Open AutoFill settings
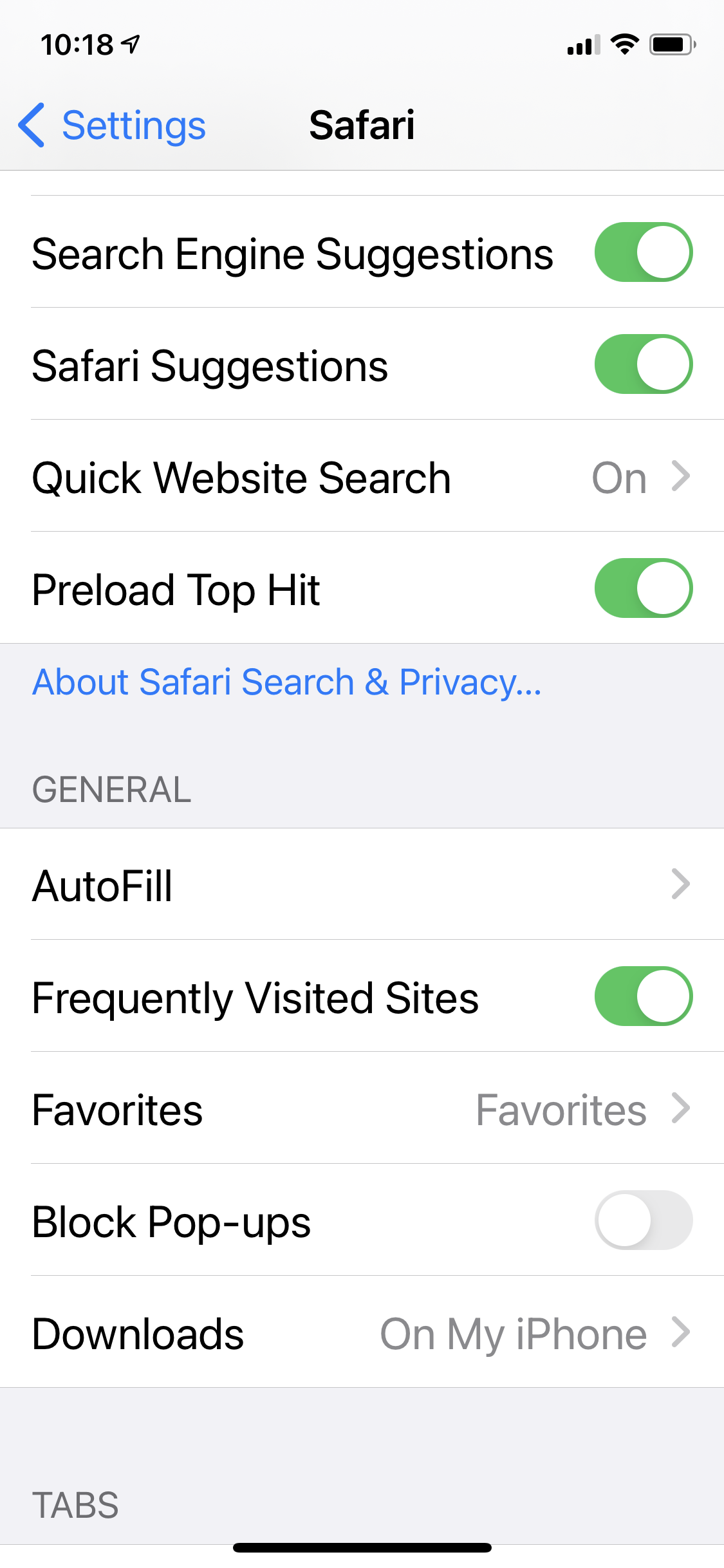Viewport: 724px width, 1568px height. click(x=362, y=884)
